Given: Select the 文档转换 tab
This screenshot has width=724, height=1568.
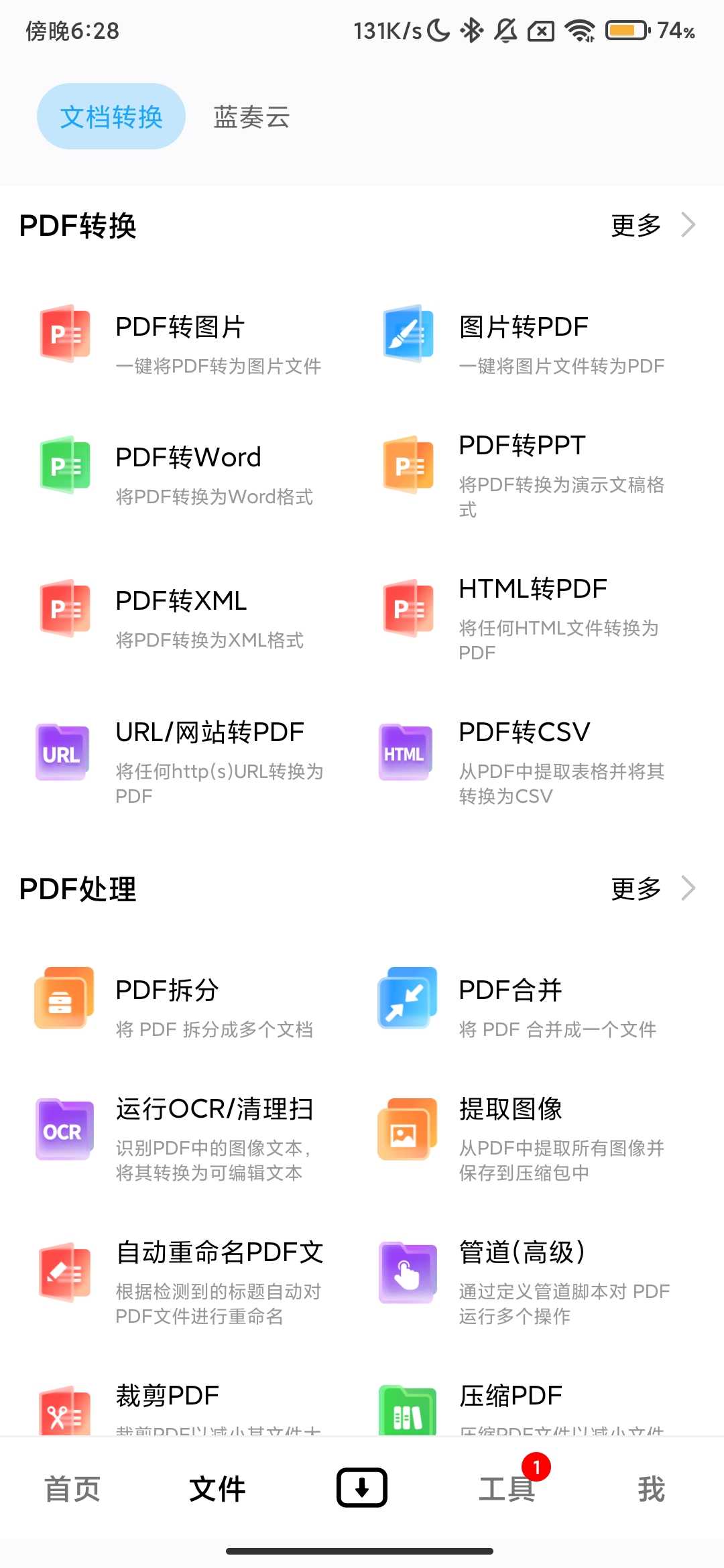Looking at the screenshot, I should pos(111,117).
